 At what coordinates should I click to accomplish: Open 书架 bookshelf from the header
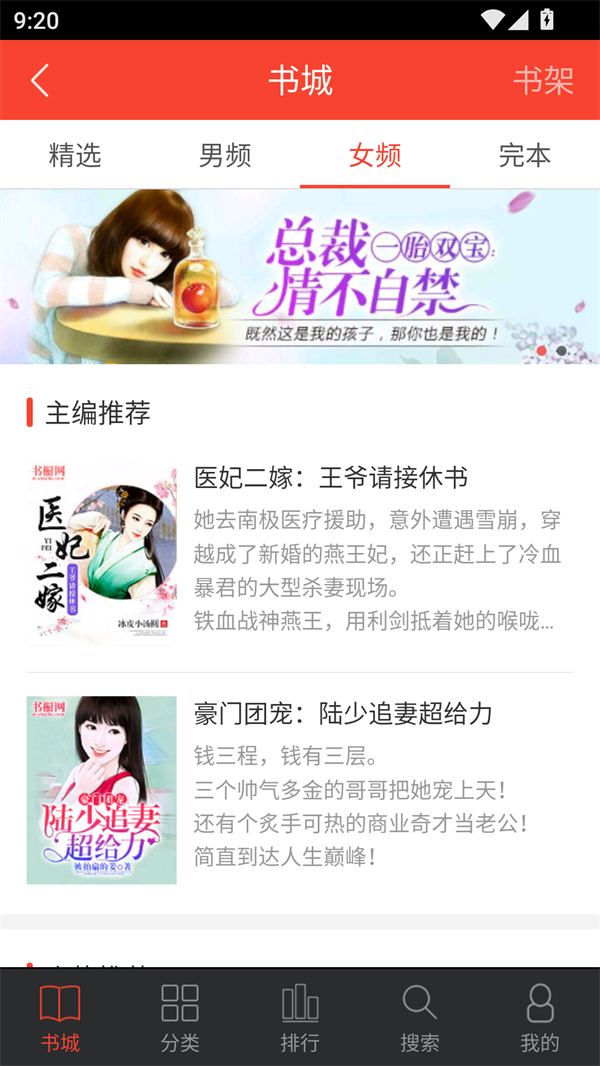(x=543, y=80)
